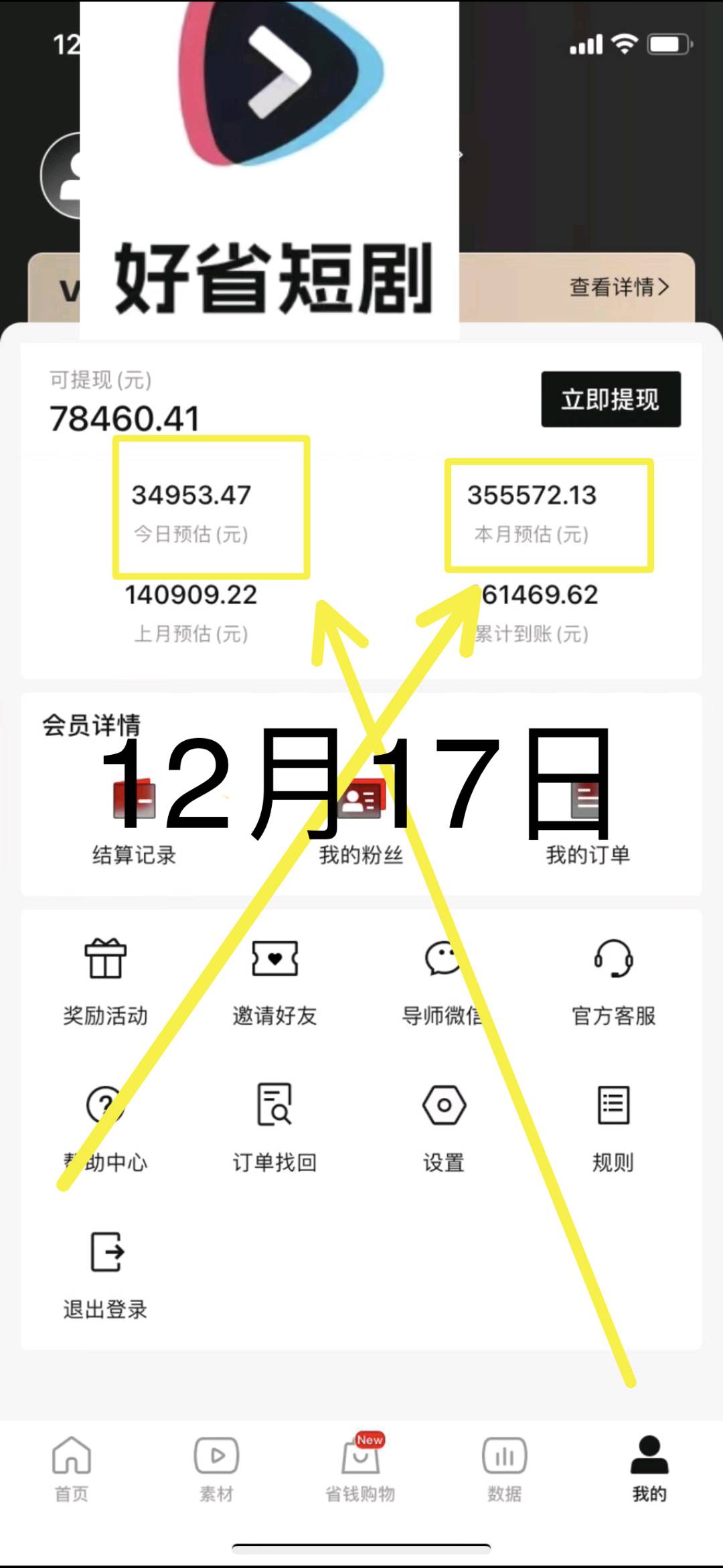The height and width of the screenshot is (1568, 723).
Task: Switch to the 素材 materials tab
Action: 216,1468
